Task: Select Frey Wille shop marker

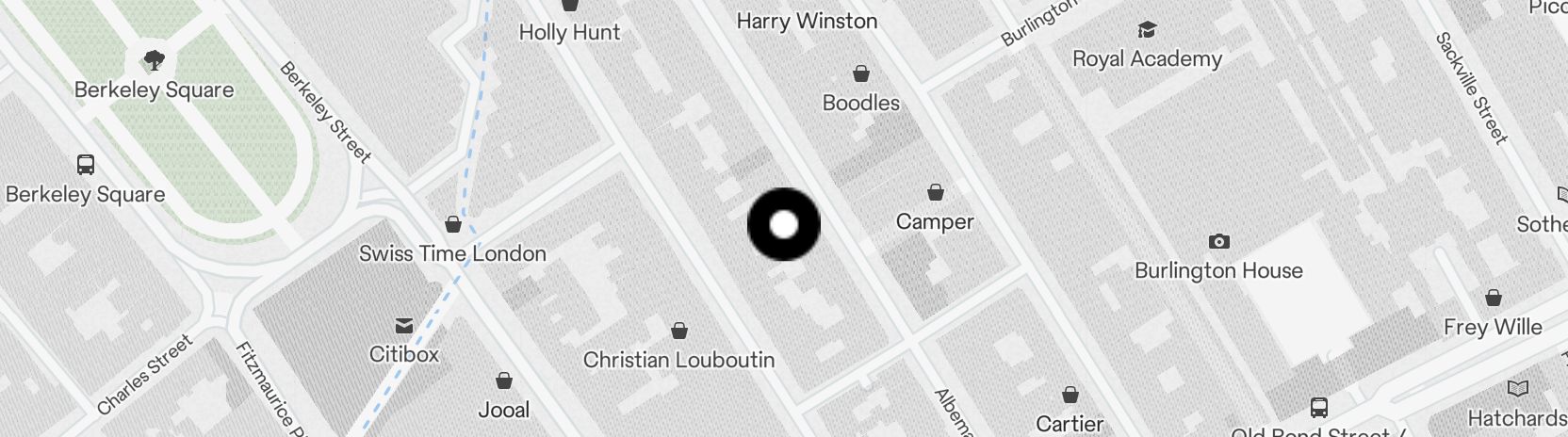Action: (1493, 299)
